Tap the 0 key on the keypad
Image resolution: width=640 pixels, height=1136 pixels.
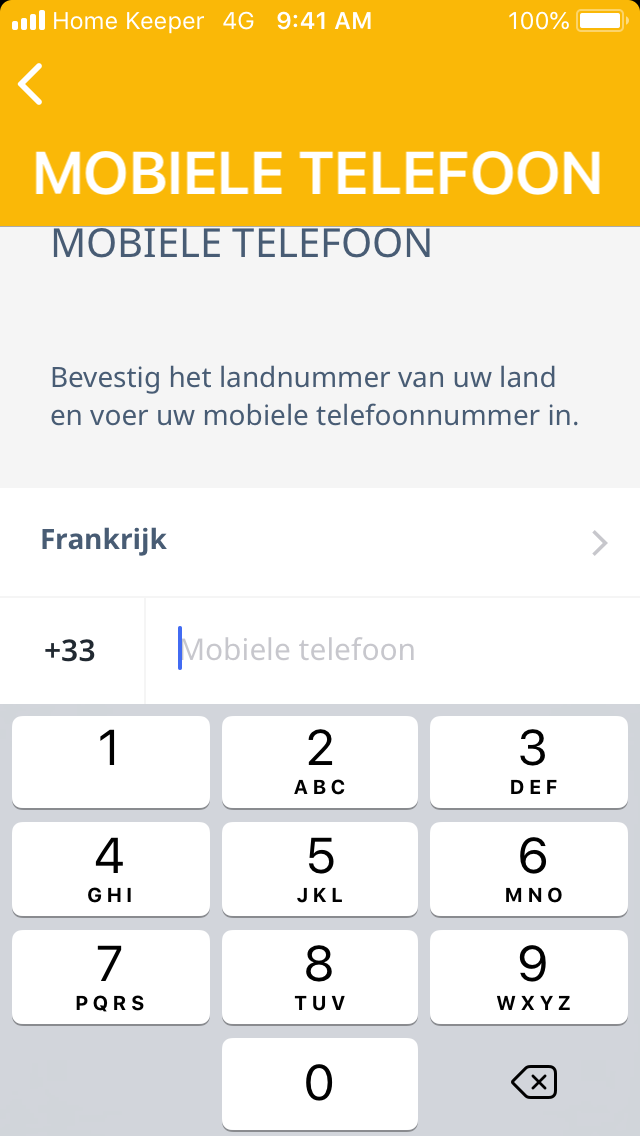tap(320, 1083)
